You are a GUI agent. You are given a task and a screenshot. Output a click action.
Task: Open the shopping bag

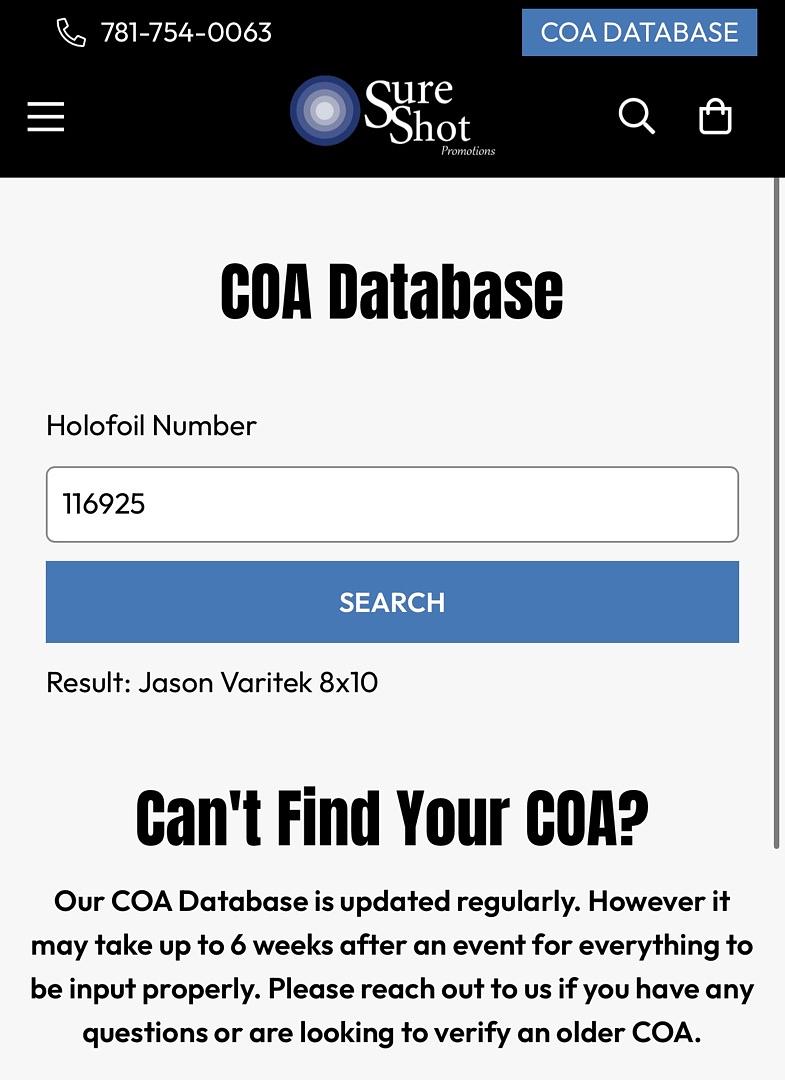(x=715, y=116)
